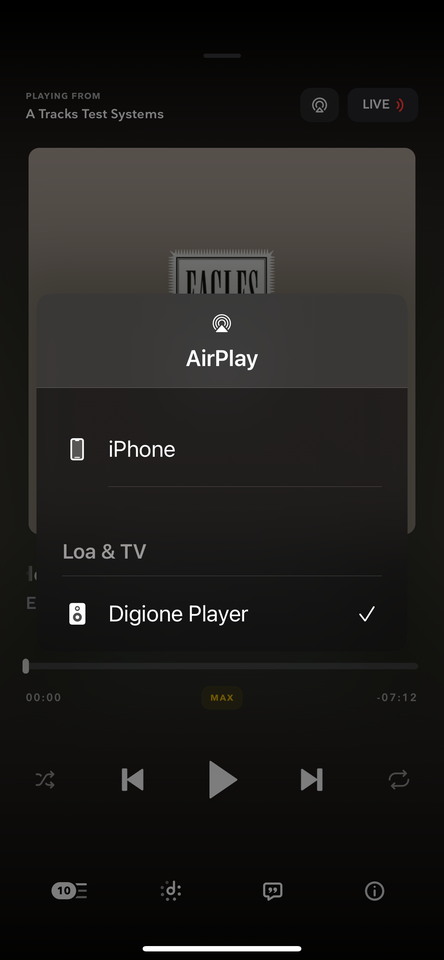
Task: Choose the Digione Player speaker
Action: 222,613
